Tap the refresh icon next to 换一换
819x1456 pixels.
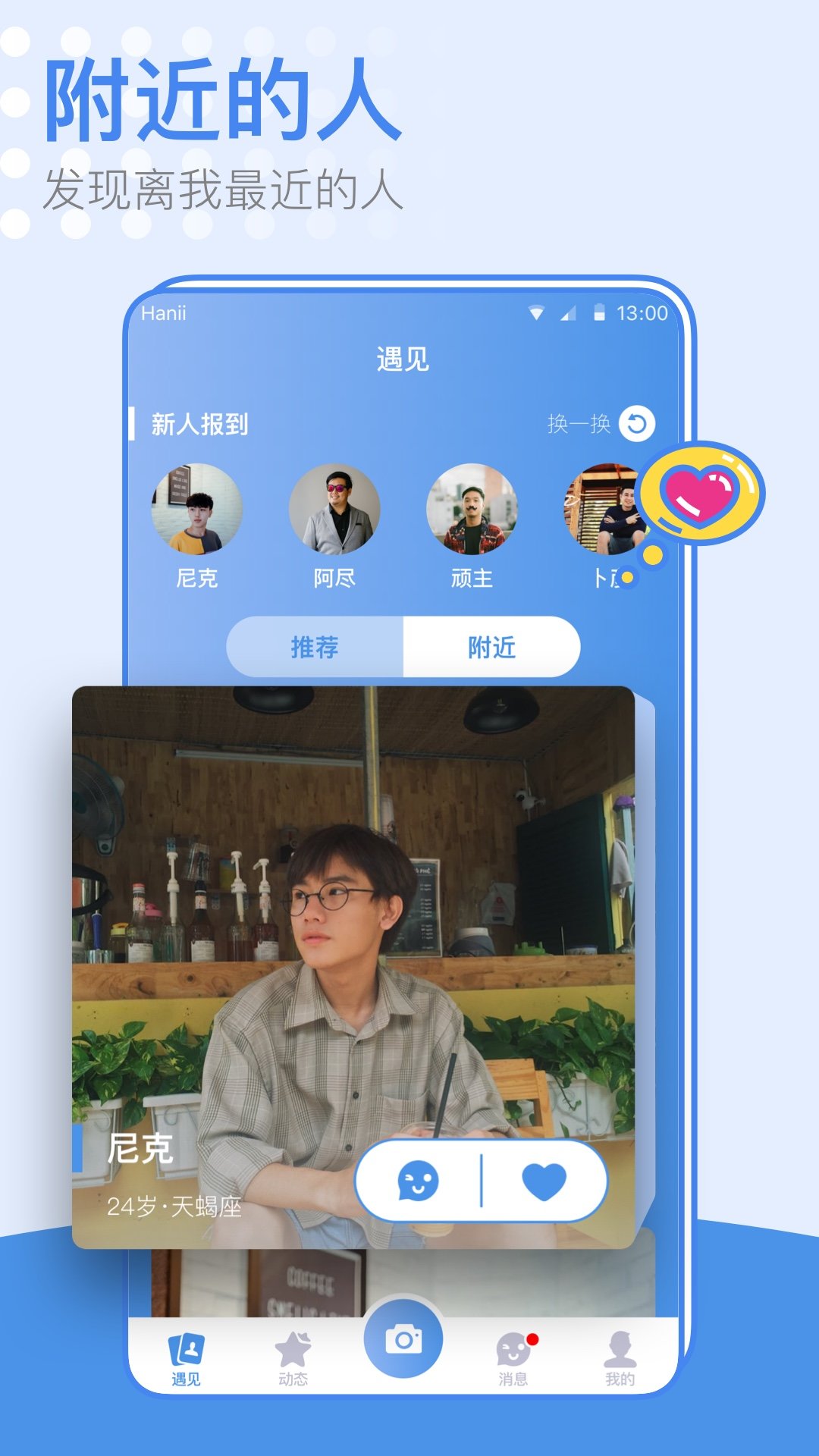tap(639, 423)
